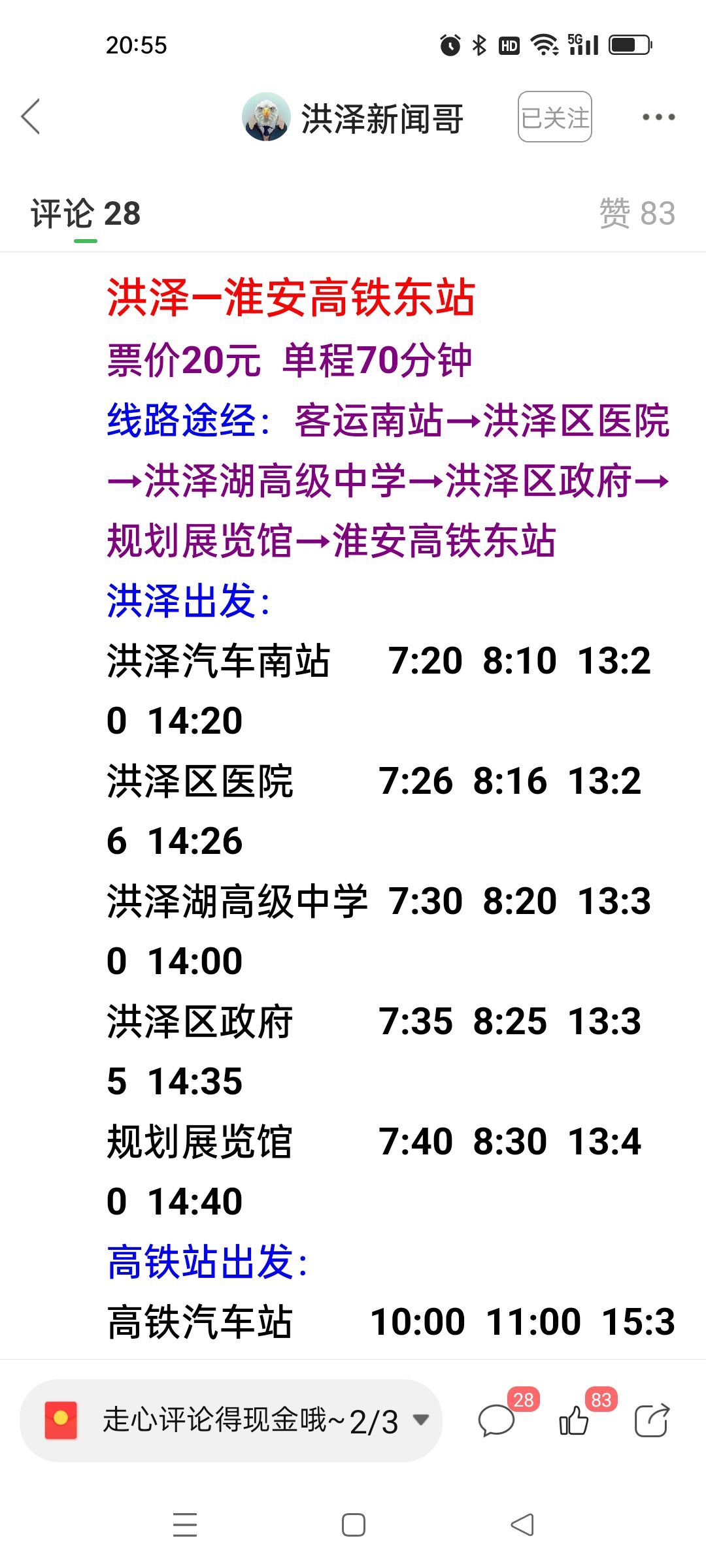The height and width of the screenshot is (1568, 706).
Task: Share this post
Action: coord(652,1420)
